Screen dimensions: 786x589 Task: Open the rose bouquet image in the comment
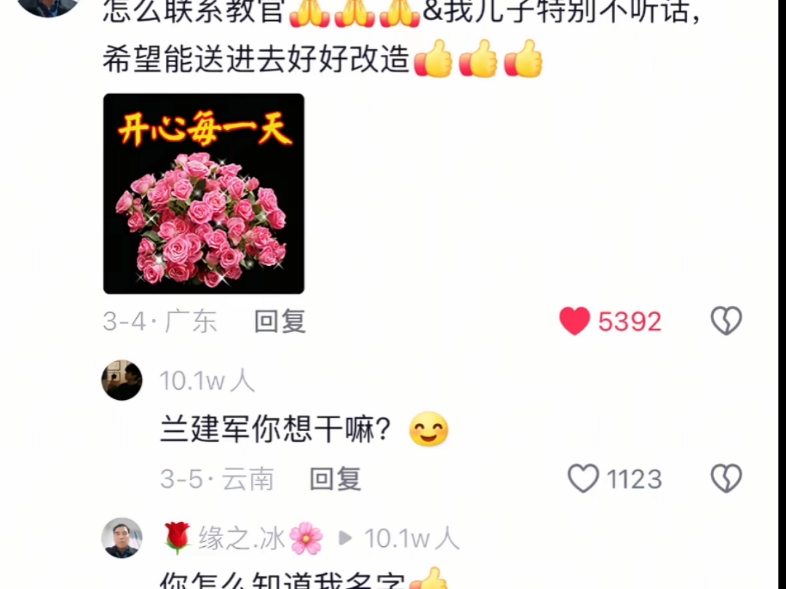pyautogui.click(x=203, y=193)
